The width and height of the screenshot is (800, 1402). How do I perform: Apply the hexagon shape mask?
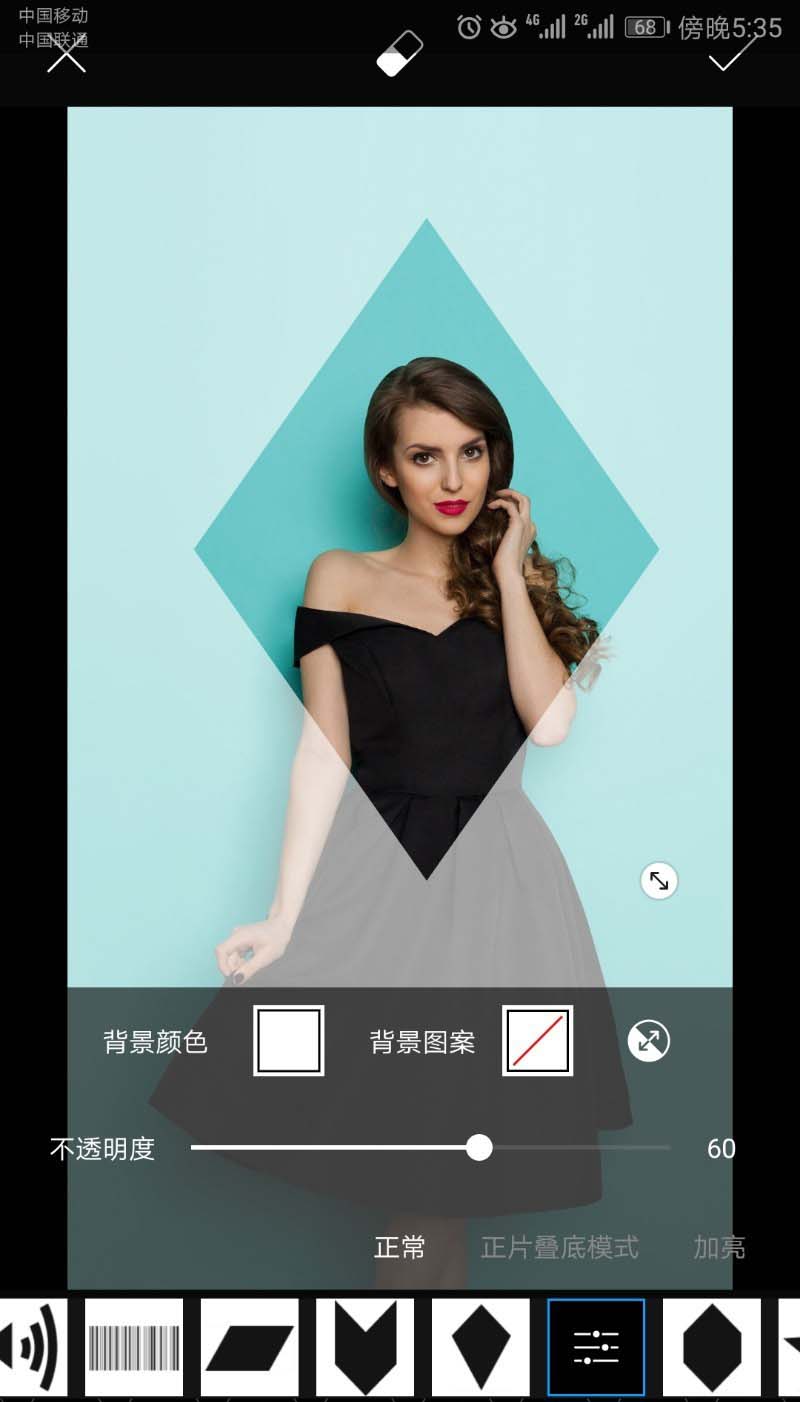(x=712, y=1347)
